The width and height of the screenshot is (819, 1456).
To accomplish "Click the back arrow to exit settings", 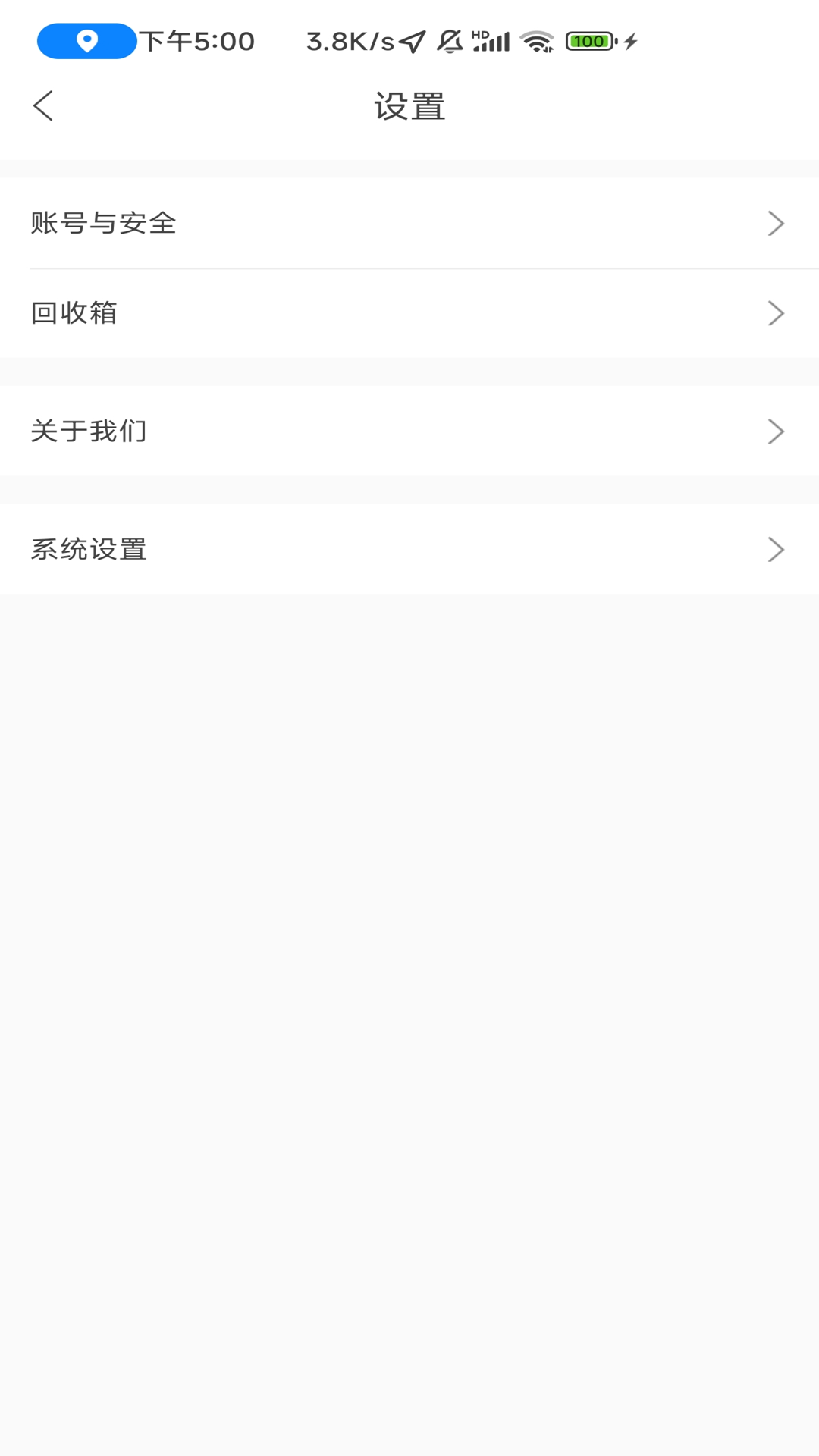I will 43,106.
